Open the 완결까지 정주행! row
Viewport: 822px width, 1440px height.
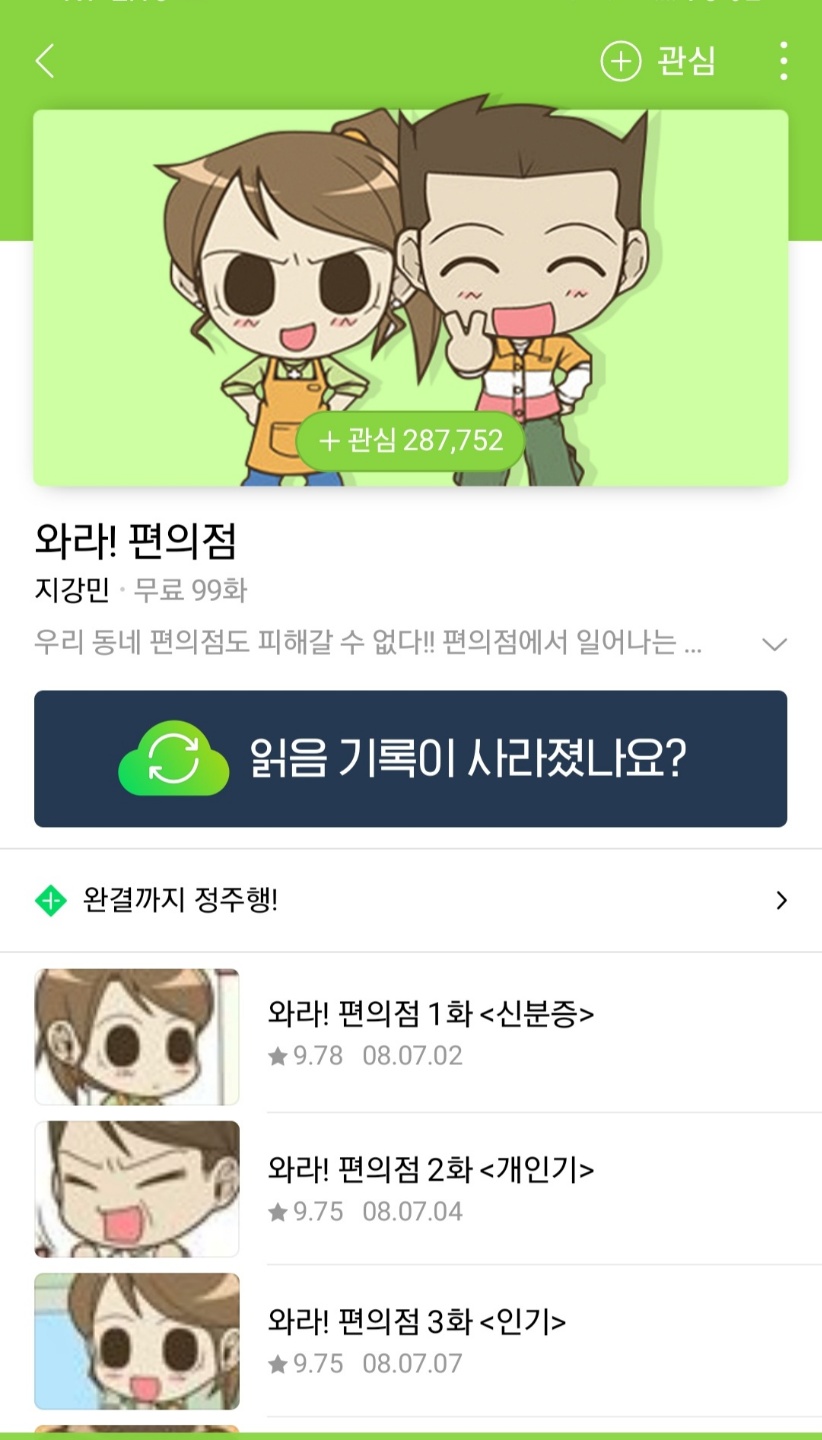(x=411, y=900)
